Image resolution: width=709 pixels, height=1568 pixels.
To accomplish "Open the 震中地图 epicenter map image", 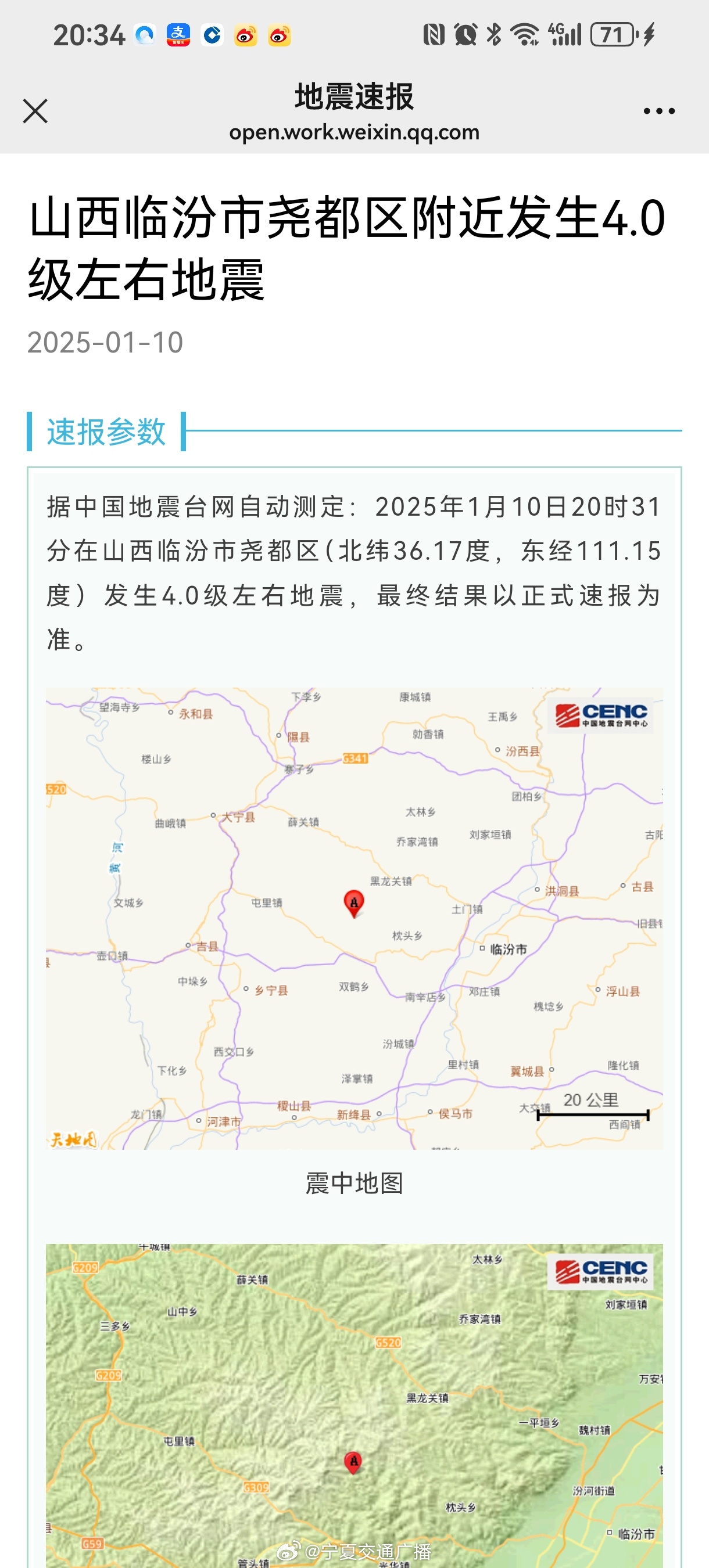I will [354, 919].
